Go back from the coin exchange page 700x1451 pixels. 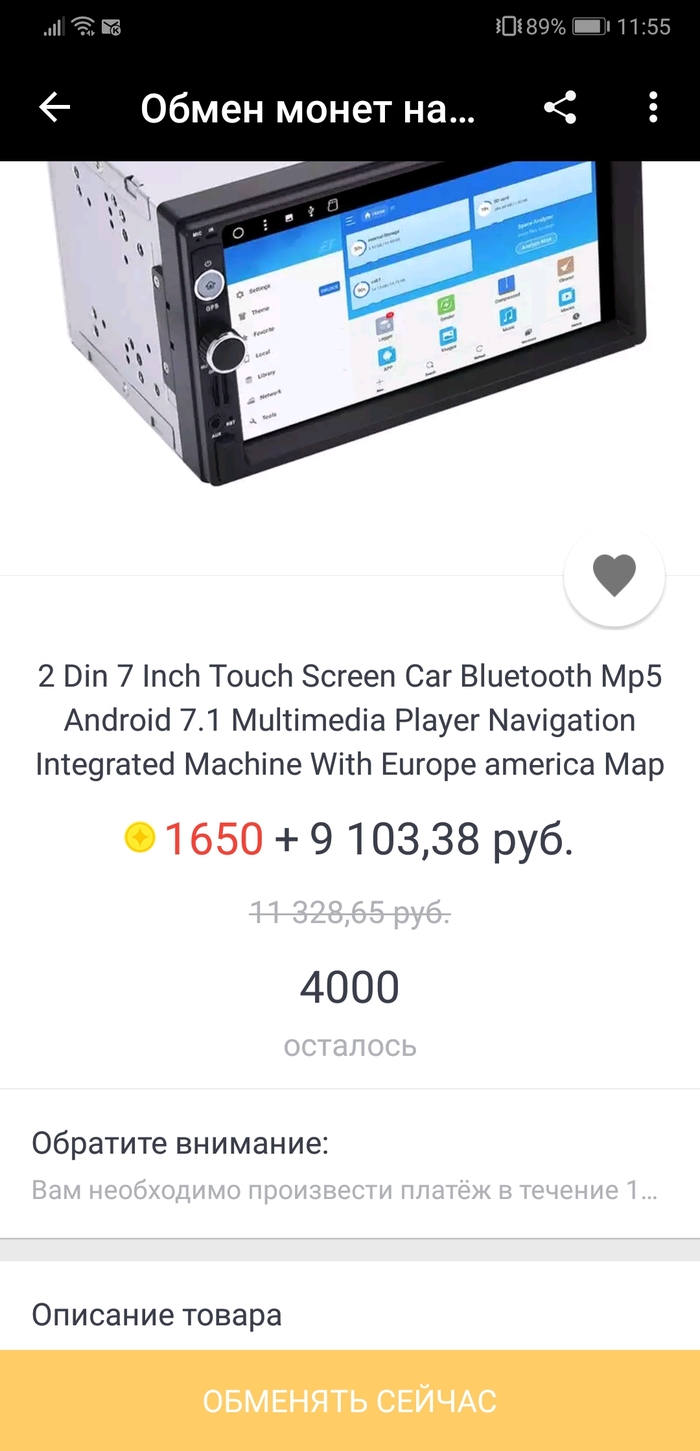(x=55, y=108)
